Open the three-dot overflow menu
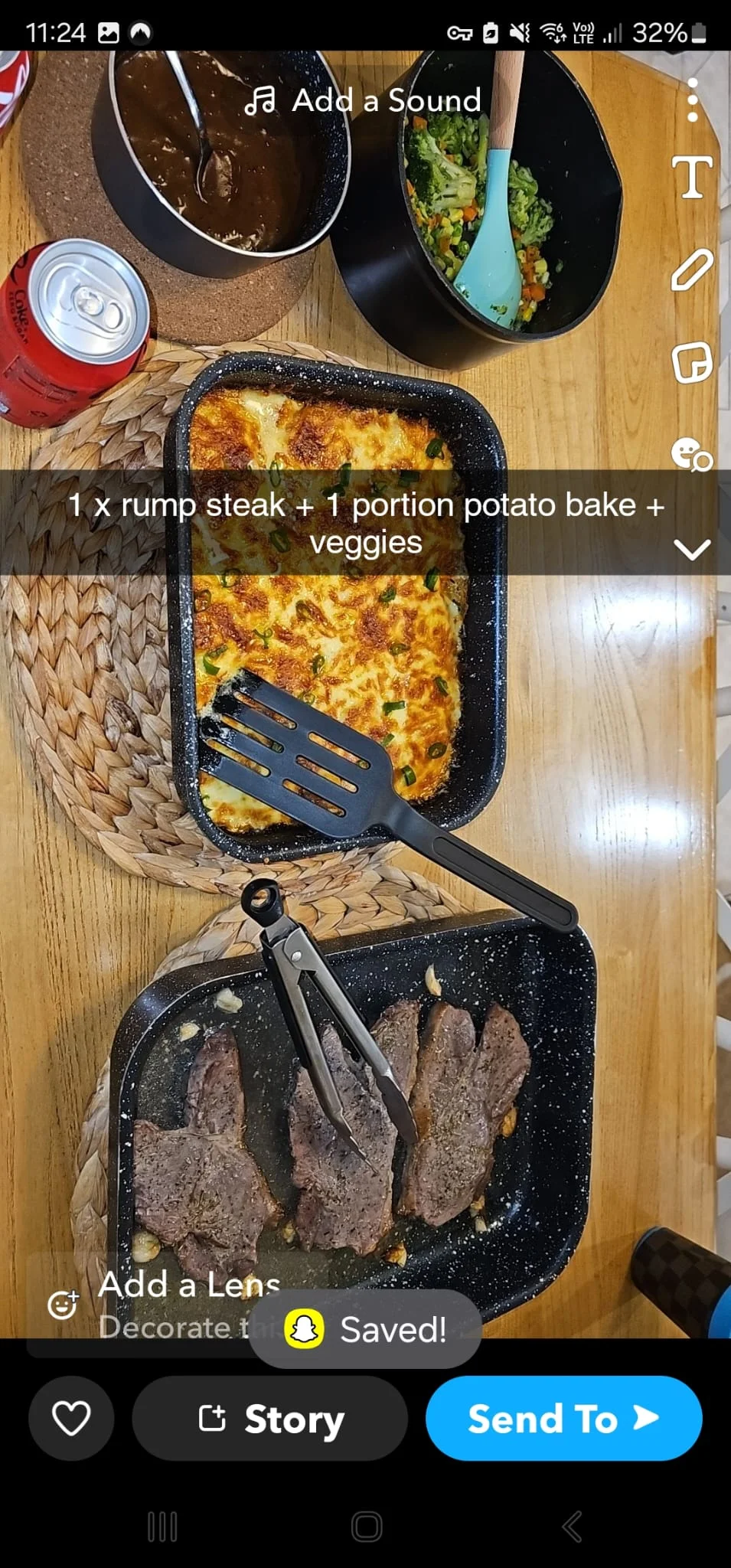Image resolution: width=731 pixels, height=1568 pixels. pos(692,100)
